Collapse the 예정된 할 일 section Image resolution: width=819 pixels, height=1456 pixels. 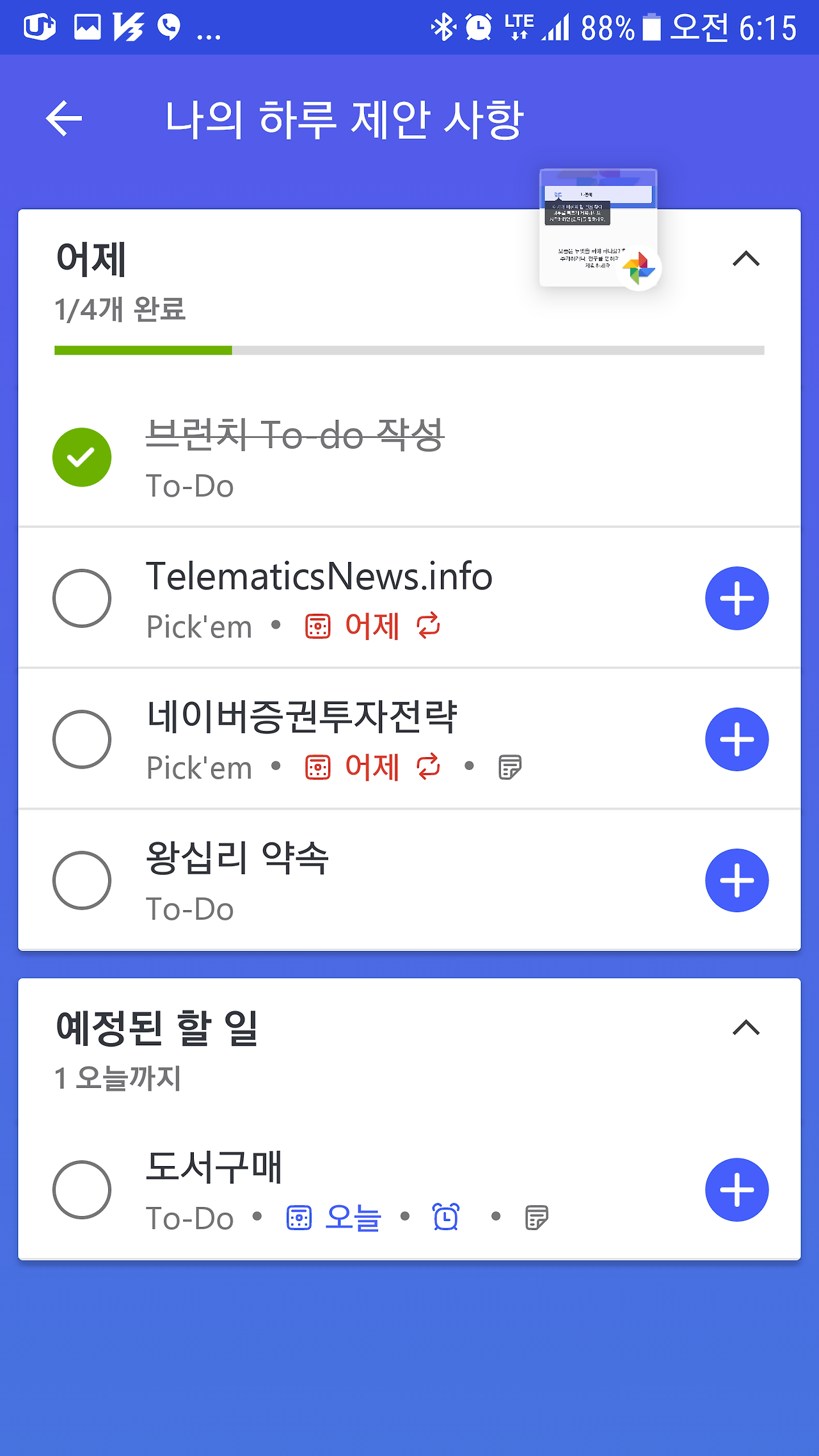745,1028
